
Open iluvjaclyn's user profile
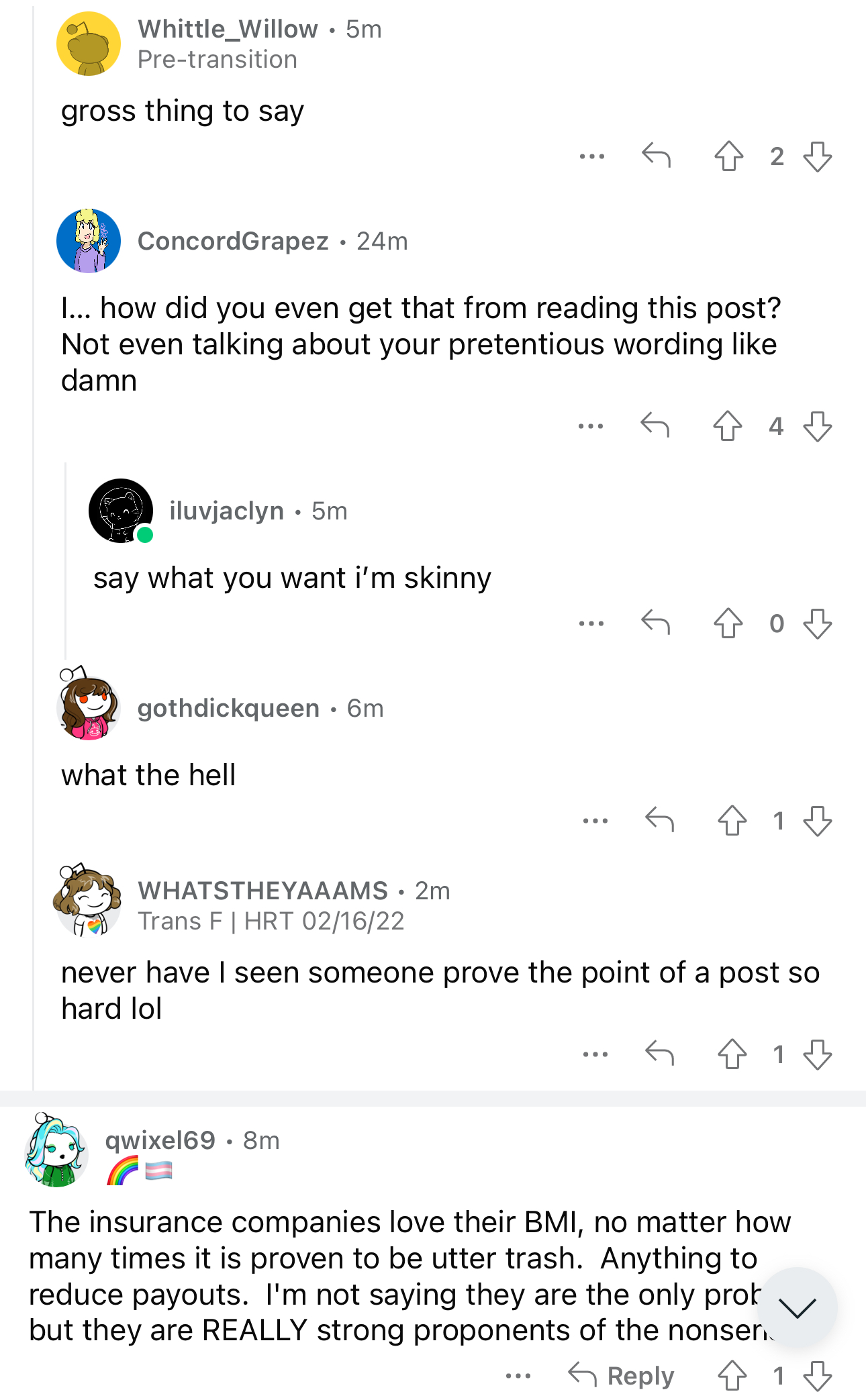coord(226,511)
